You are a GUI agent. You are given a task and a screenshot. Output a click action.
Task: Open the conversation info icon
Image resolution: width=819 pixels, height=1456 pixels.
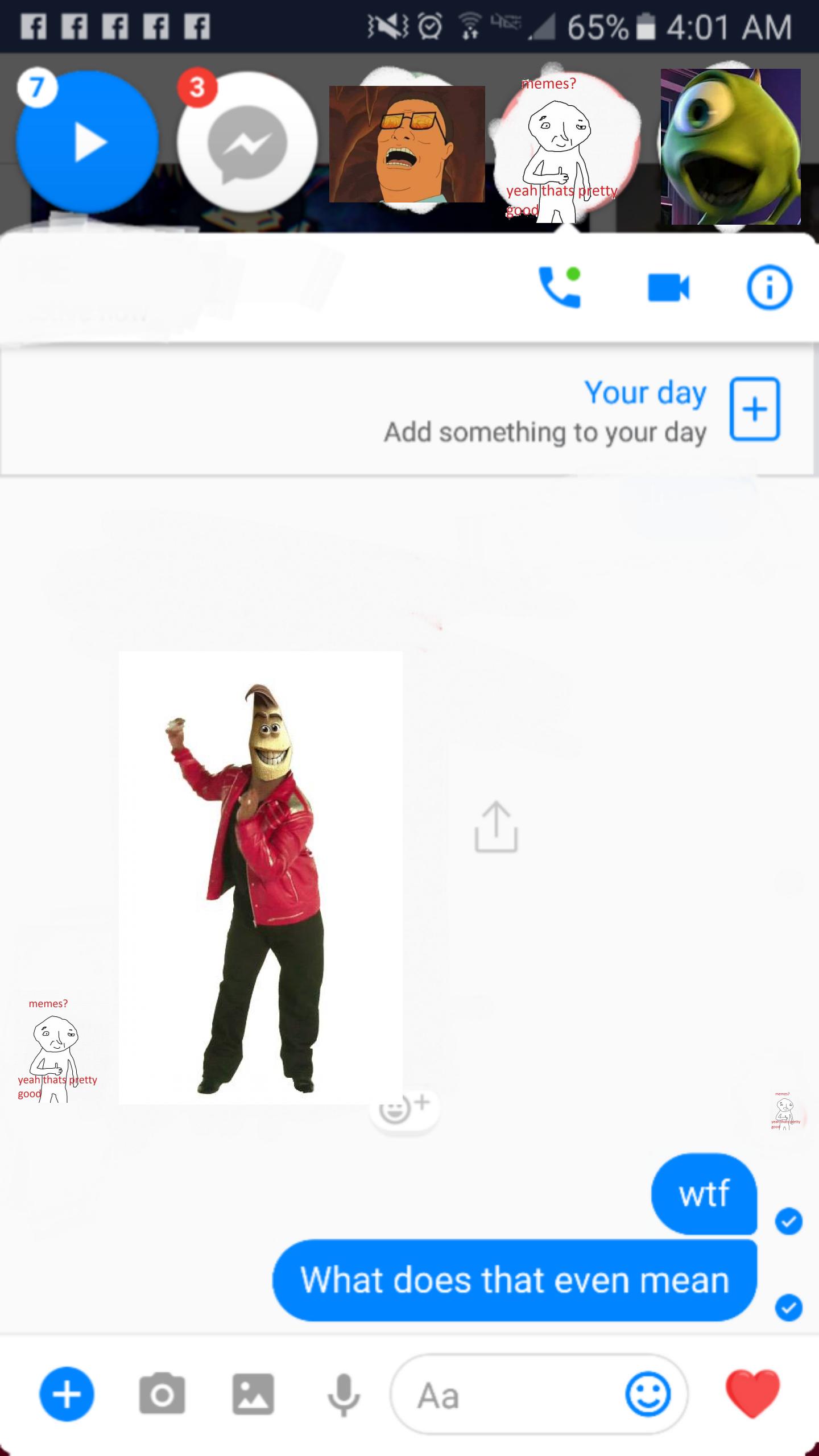769,287
